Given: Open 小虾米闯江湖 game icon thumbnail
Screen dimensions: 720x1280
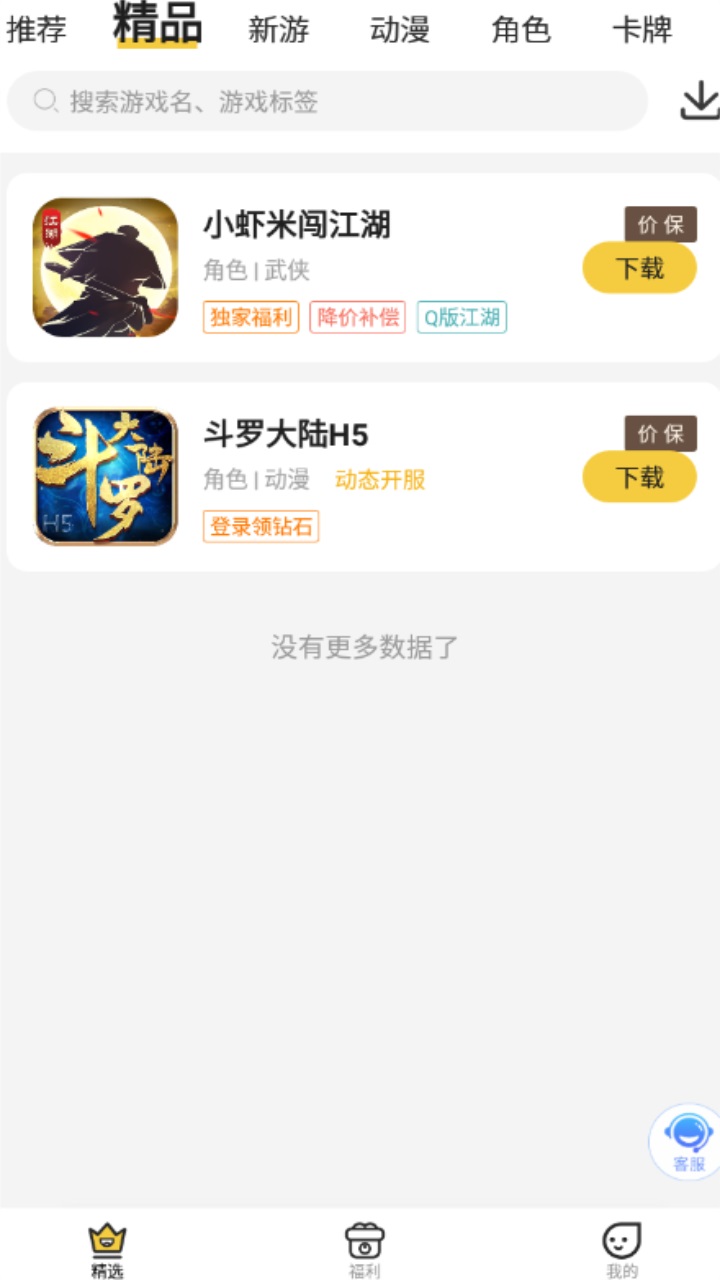Looking at the screenshot, I should point(103,268).
